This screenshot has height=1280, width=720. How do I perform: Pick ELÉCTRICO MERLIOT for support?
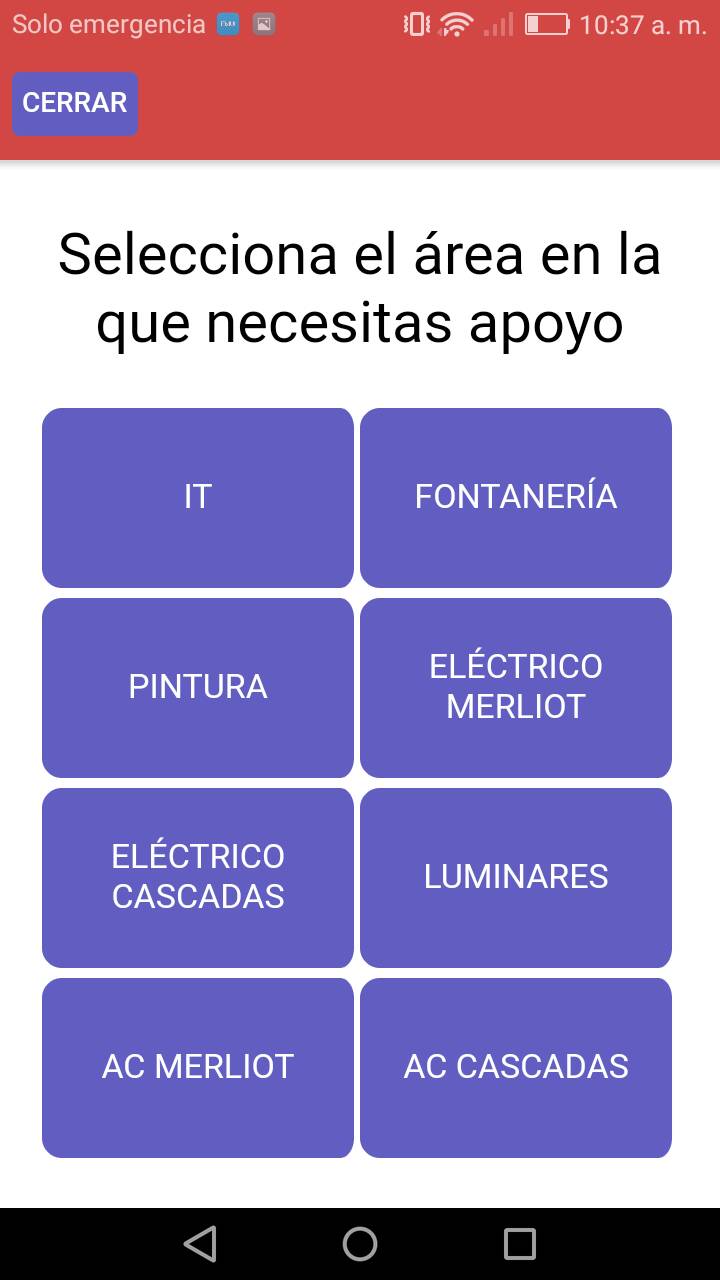pyautogui.click(x=516, y=687)
